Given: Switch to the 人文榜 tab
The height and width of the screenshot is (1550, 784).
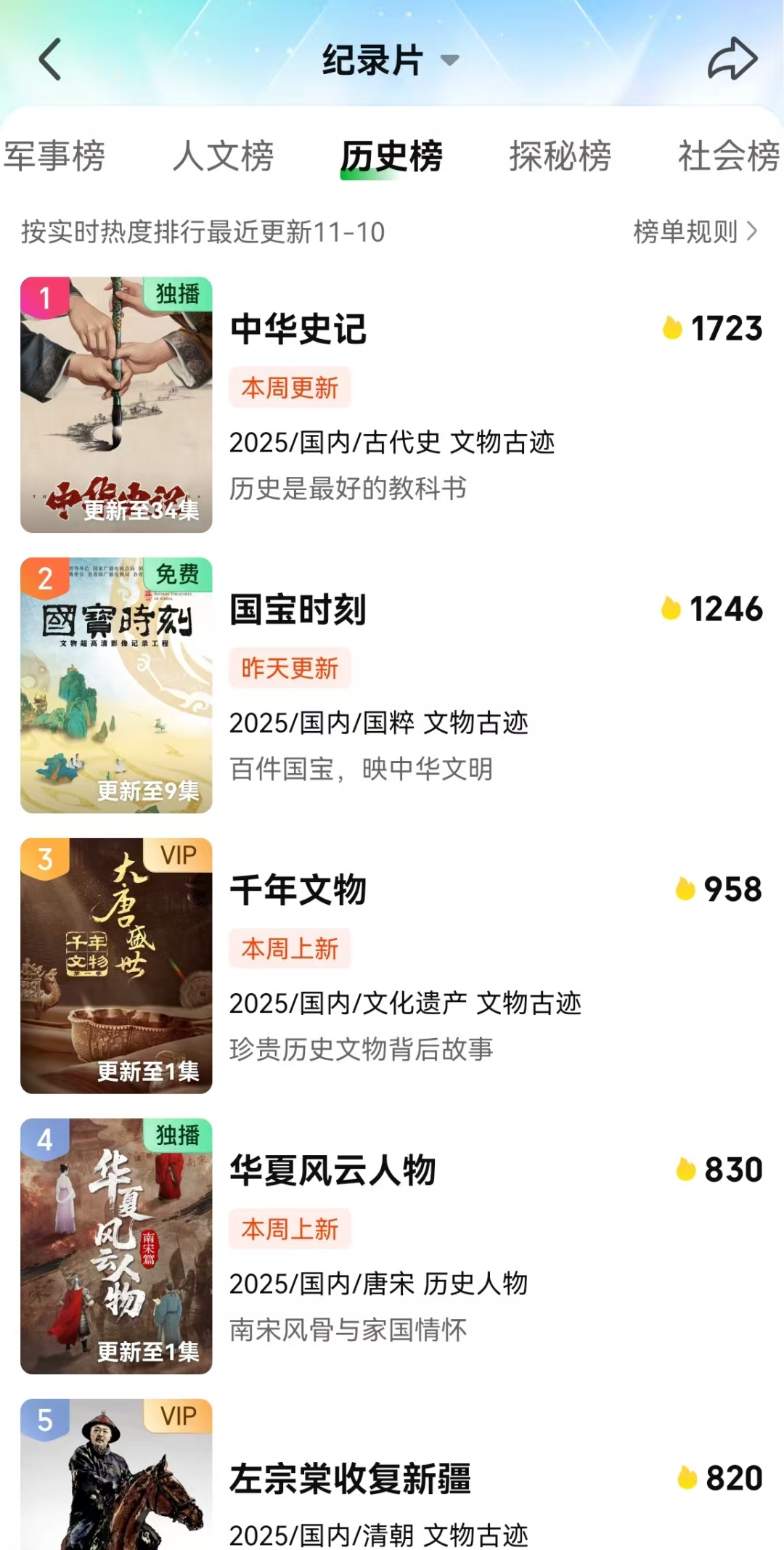Looking at the screenshot, I should click(223, 156).
